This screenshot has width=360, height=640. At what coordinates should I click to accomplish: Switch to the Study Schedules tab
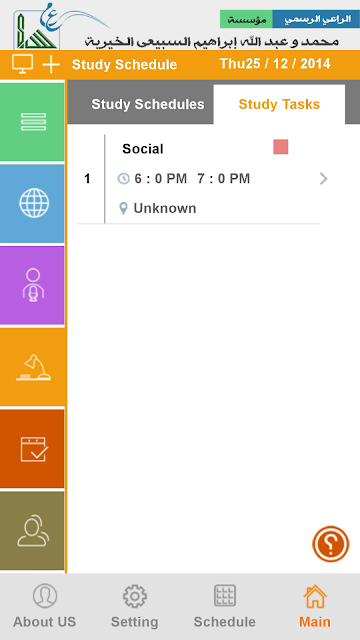click(x=148, y=104)
